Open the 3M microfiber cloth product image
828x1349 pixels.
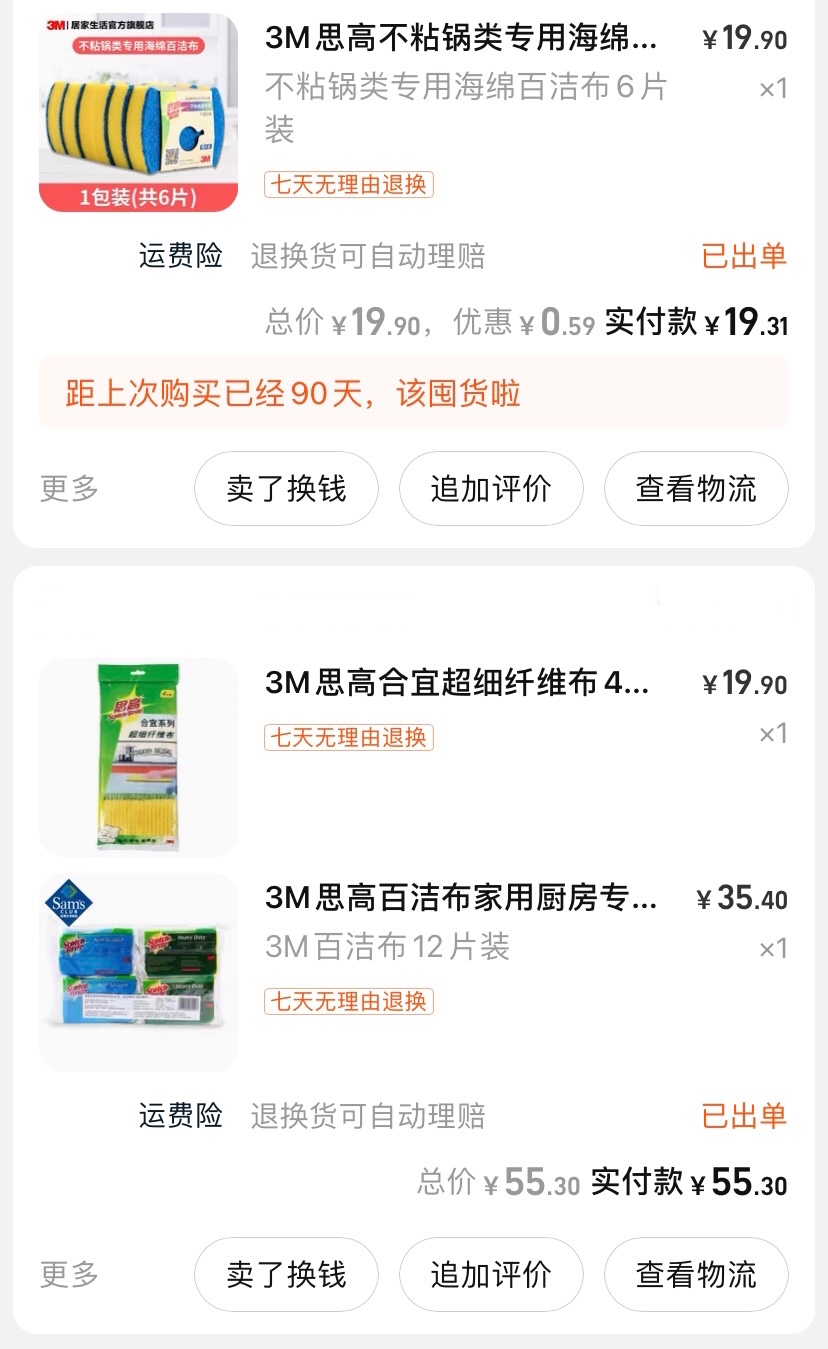138,757
